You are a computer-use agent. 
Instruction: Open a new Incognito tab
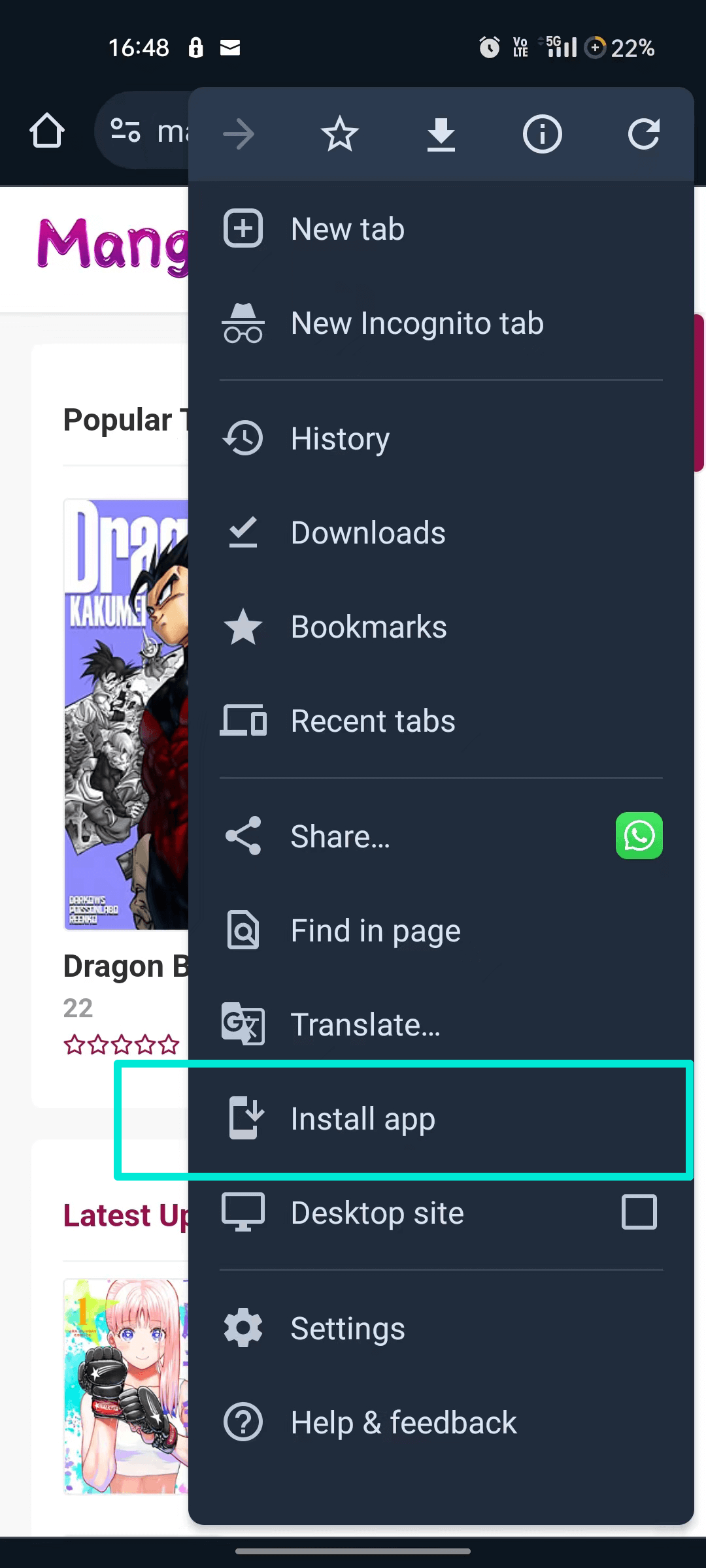point(416,323)
